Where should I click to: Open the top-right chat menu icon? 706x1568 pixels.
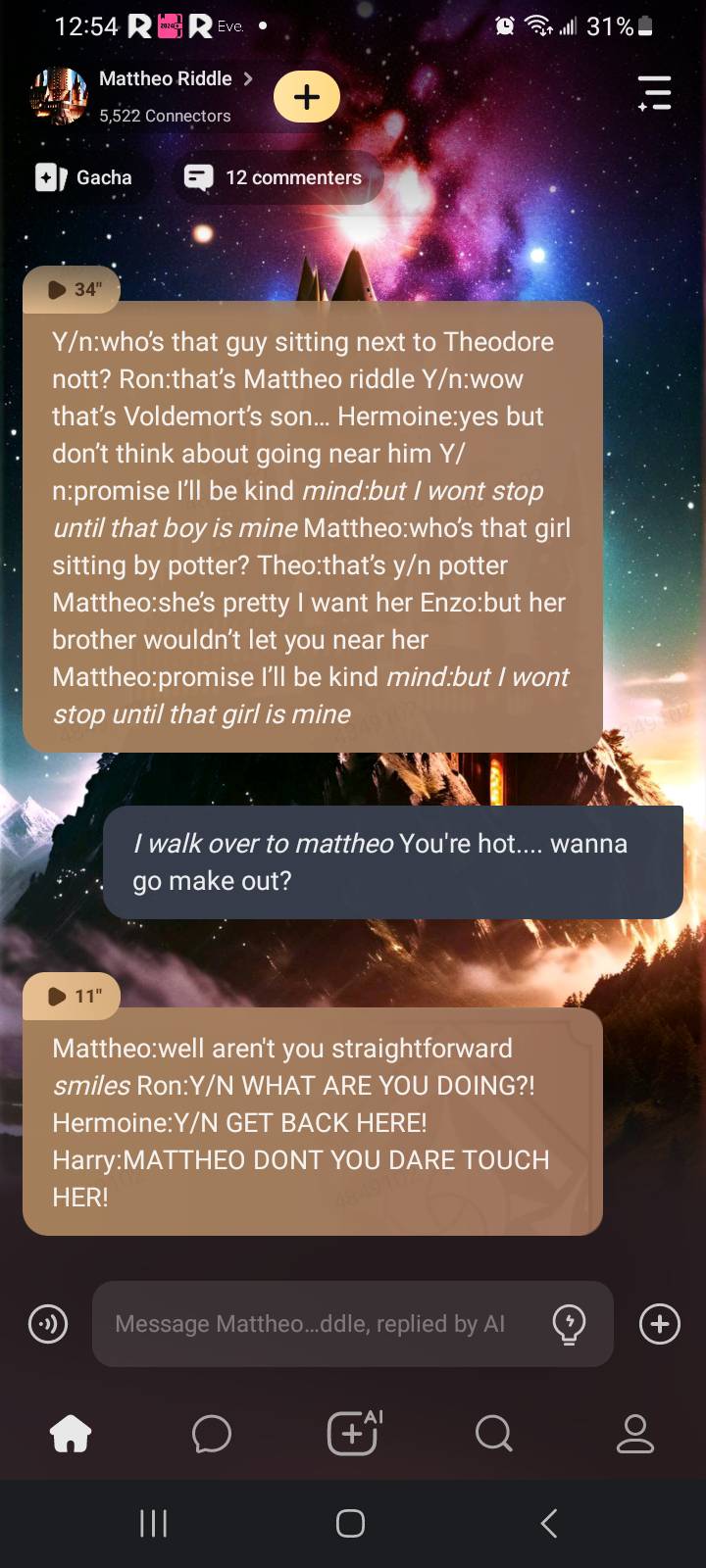[x=654, y=93]
